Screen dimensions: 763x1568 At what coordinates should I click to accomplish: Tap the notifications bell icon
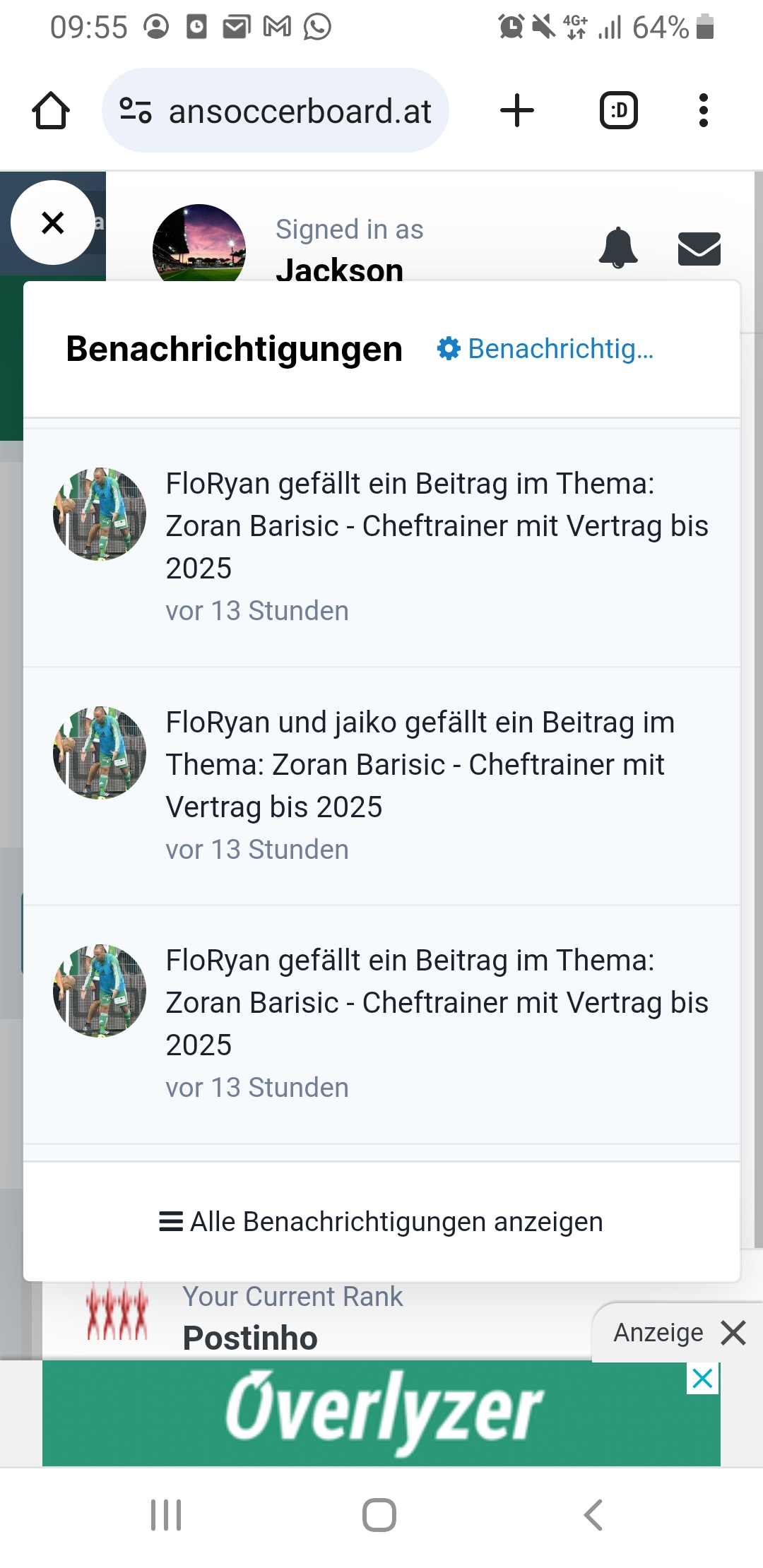click(x=618, y=248)
